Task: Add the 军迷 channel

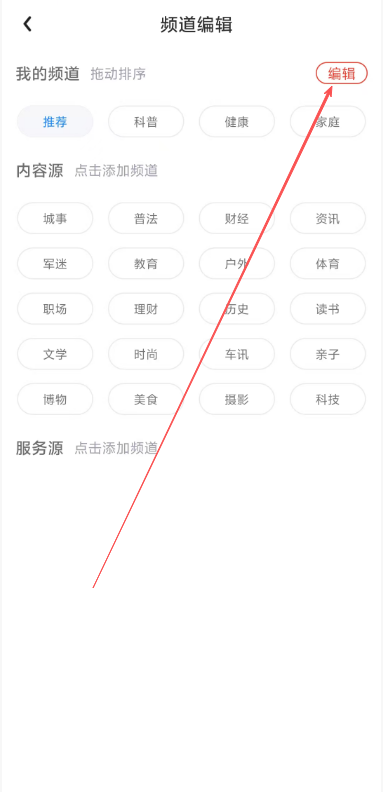Action: [55, 264]
